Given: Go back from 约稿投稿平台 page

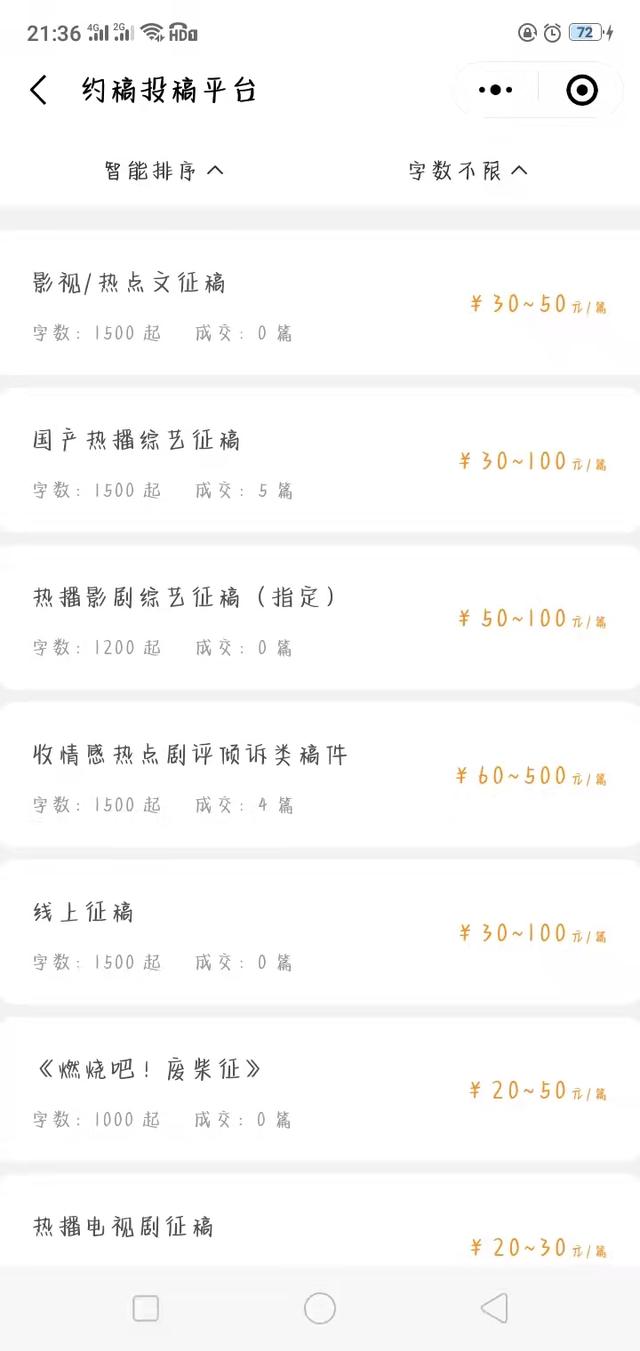Looking at the screenshot, I should tap(38, 91).
